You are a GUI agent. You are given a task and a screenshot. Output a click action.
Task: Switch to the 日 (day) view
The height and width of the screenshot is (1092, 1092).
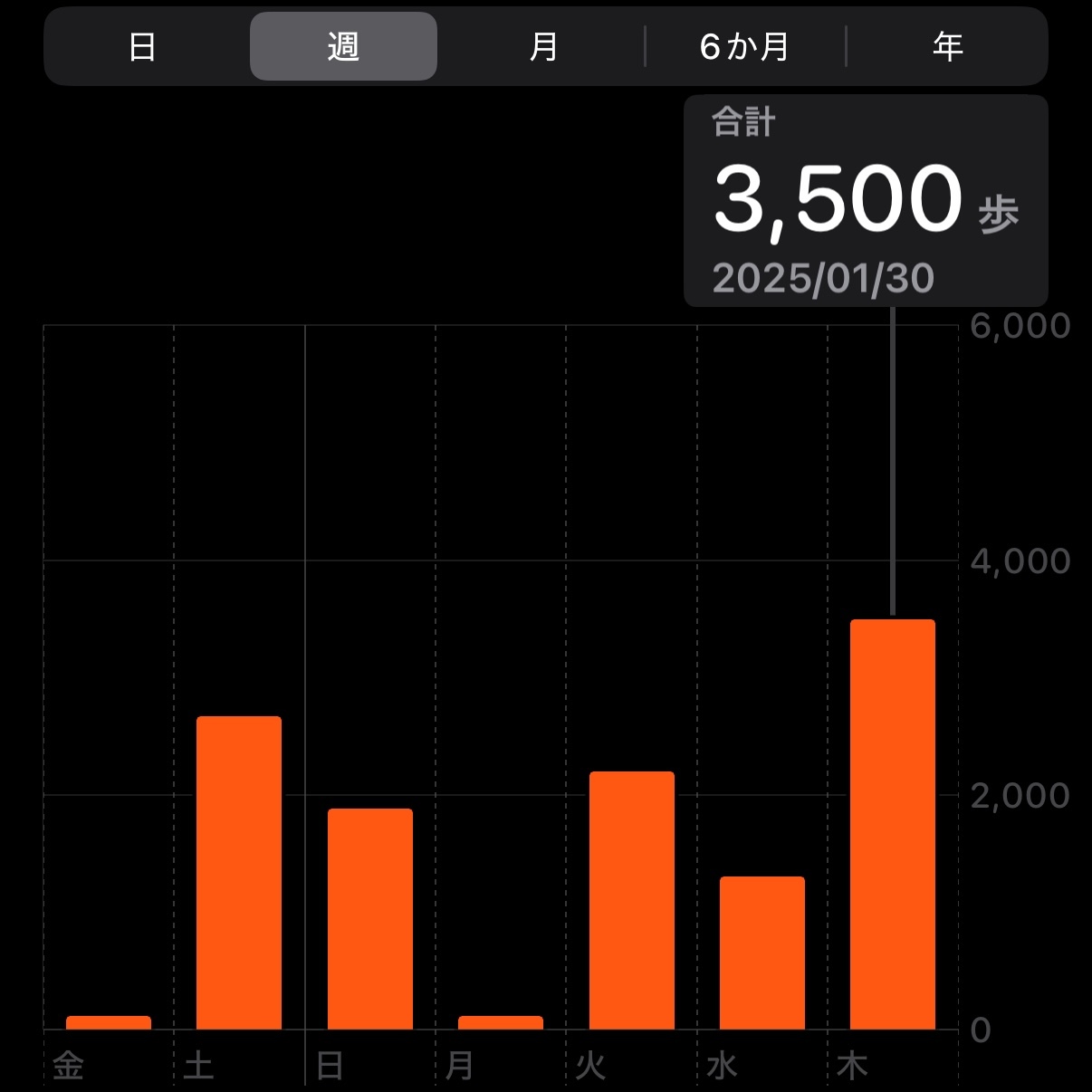[143, 47]
